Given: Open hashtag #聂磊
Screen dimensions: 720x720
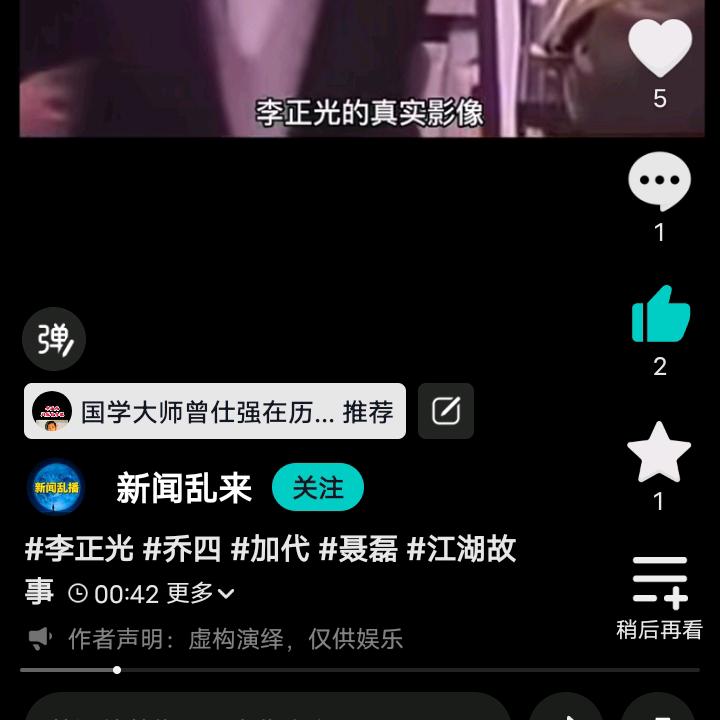Looking at the screenshot, I should [x=358, y=549].
